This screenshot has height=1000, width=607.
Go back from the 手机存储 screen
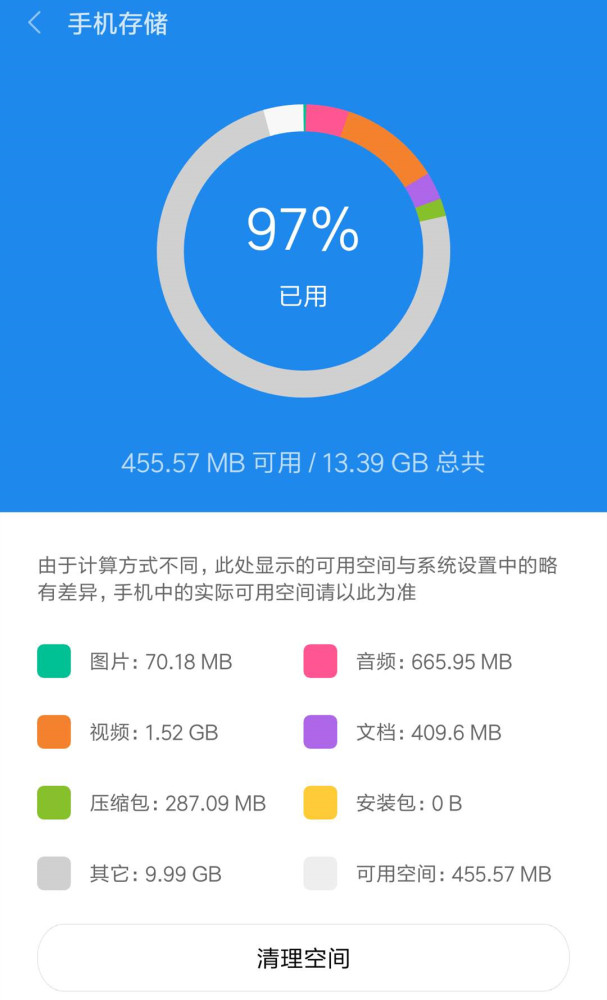click(35, 24)
